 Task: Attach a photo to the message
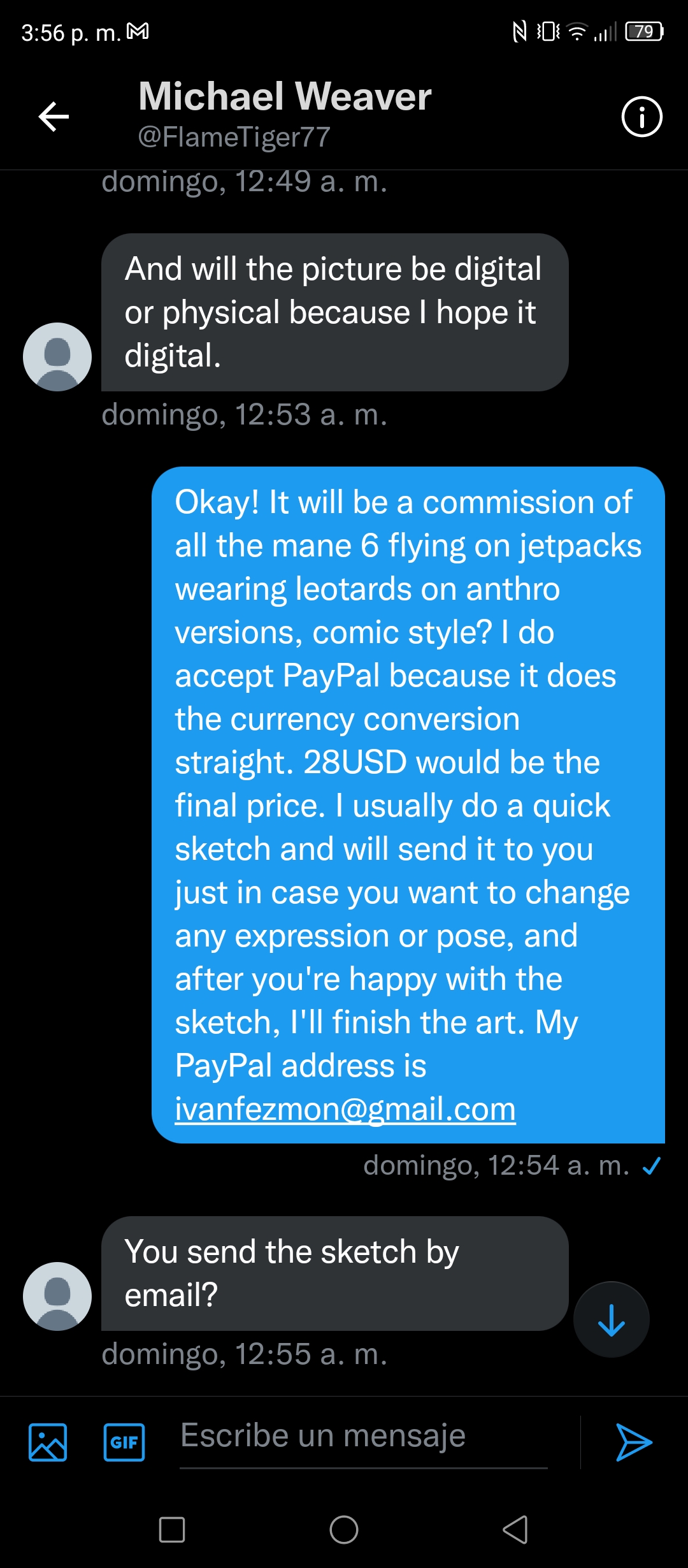coord(48,1442)
